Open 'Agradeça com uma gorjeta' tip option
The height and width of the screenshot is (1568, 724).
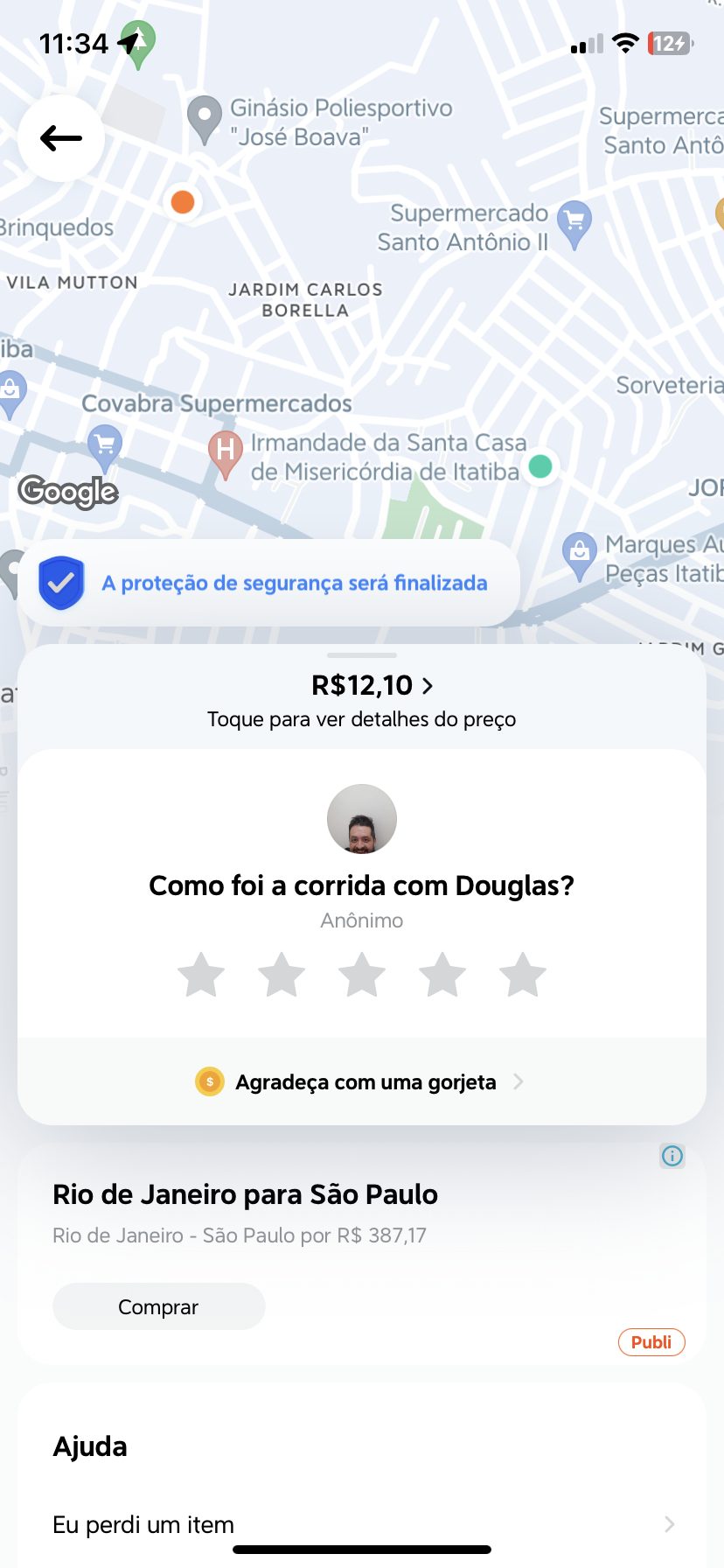362,1082
